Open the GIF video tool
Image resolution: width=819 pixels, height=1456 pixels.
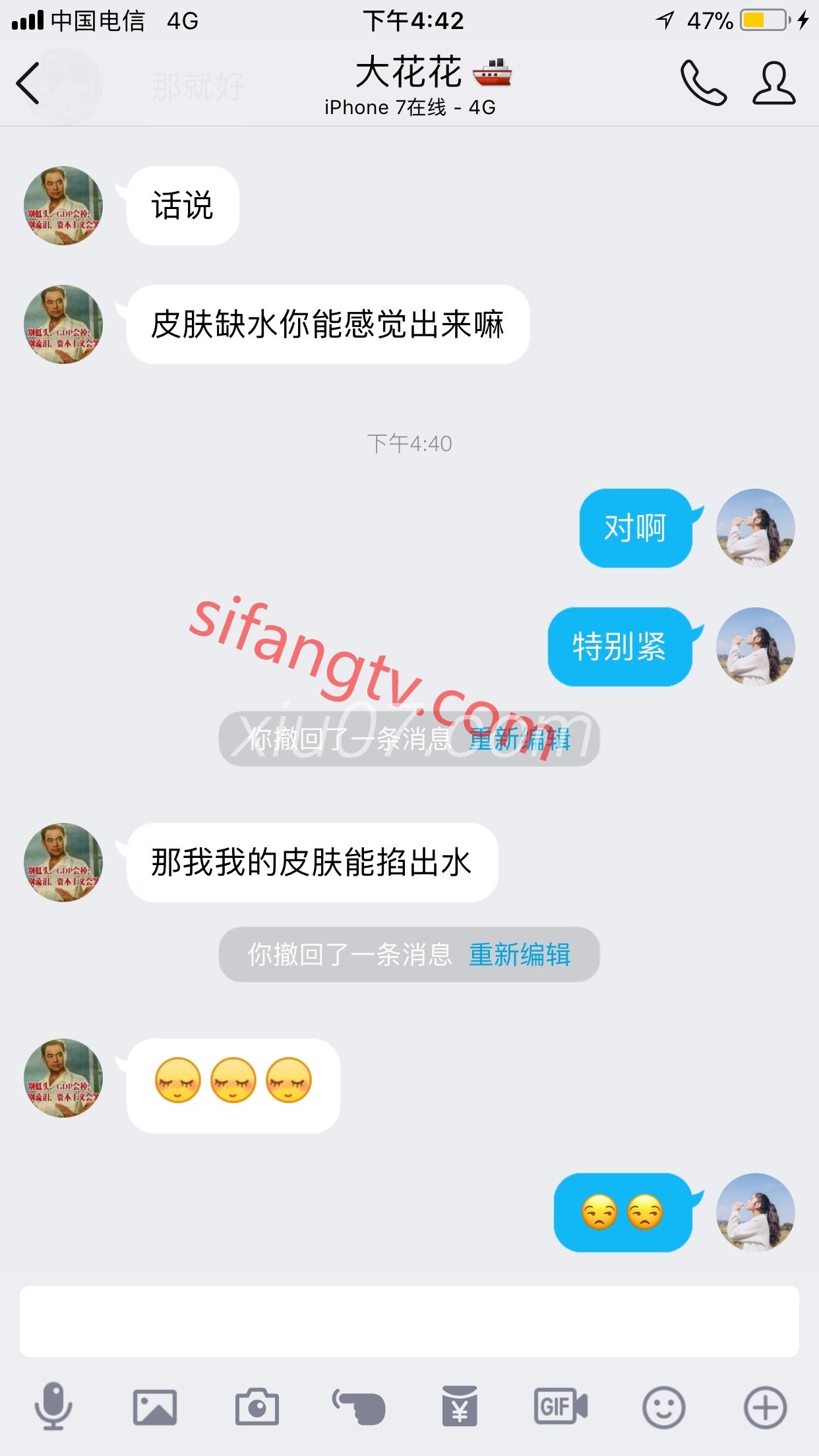[561, 1407]
